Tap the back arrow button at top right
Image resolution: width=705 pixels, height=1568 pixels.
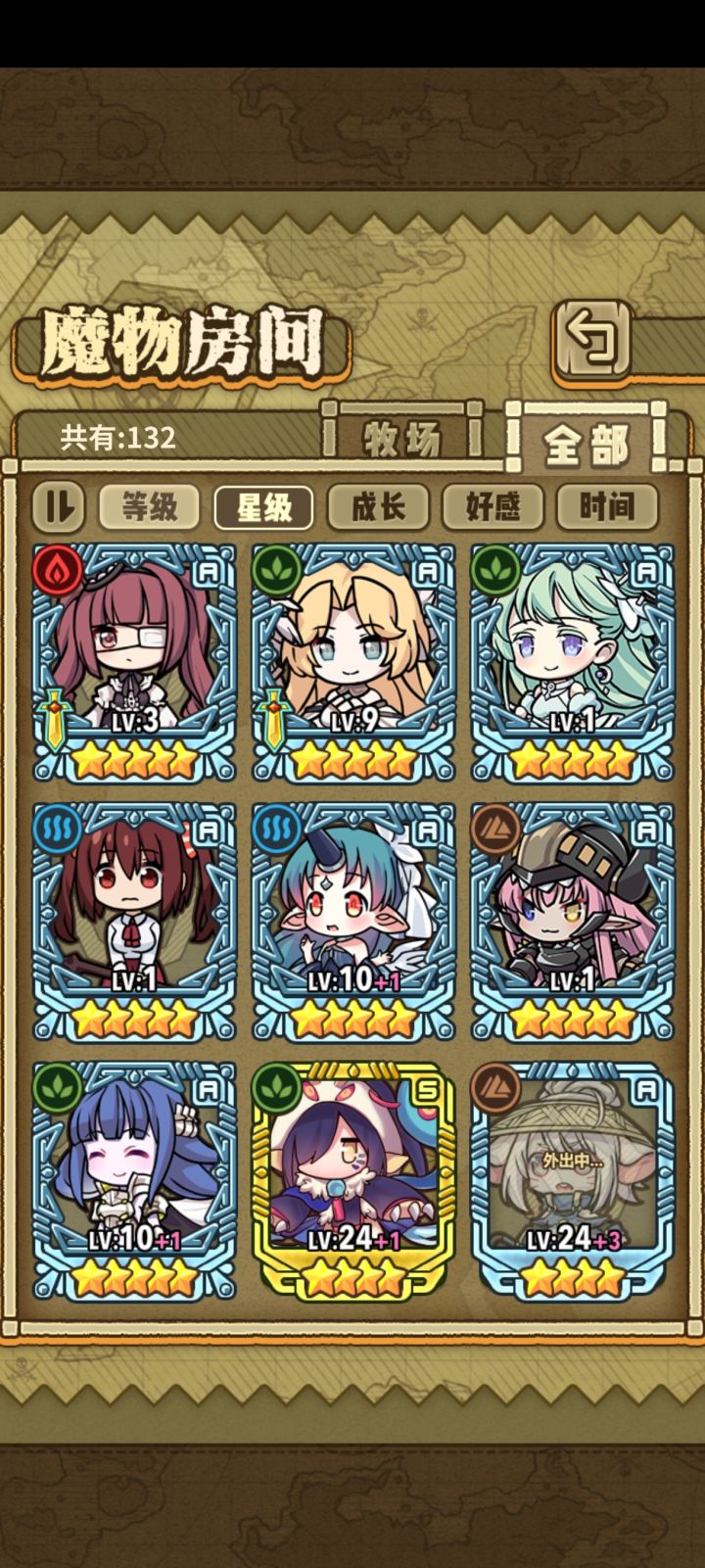click(x=592, y=341)
